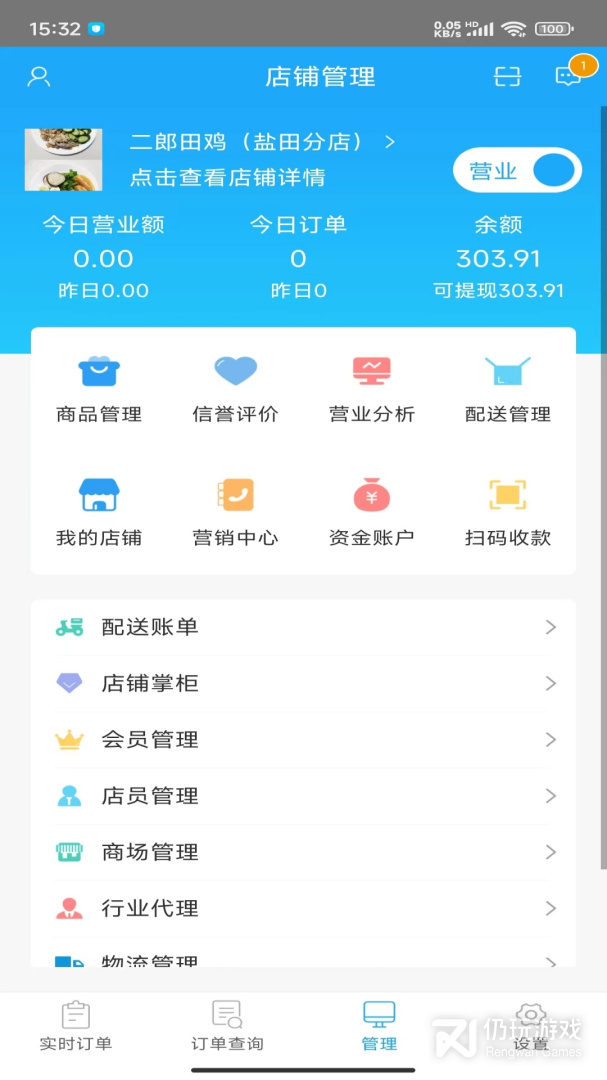Image resolution: width=607 pixels, height=1080 pixels.
Task: Switch to the 实时订单 tab
Action: click(76, 1026)
